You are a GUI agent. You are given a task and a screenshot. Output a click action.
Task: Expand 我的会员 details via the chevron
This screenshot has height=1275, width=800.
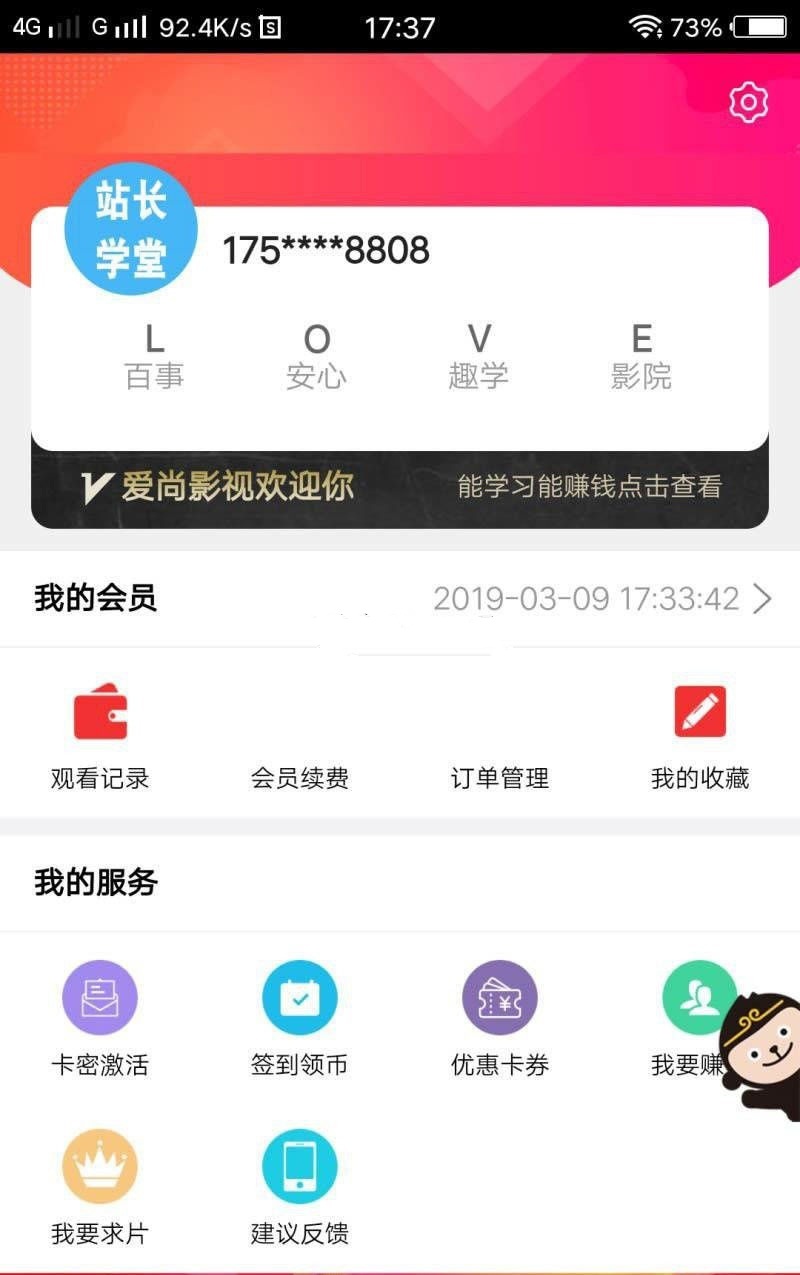[x=761, y=598]
